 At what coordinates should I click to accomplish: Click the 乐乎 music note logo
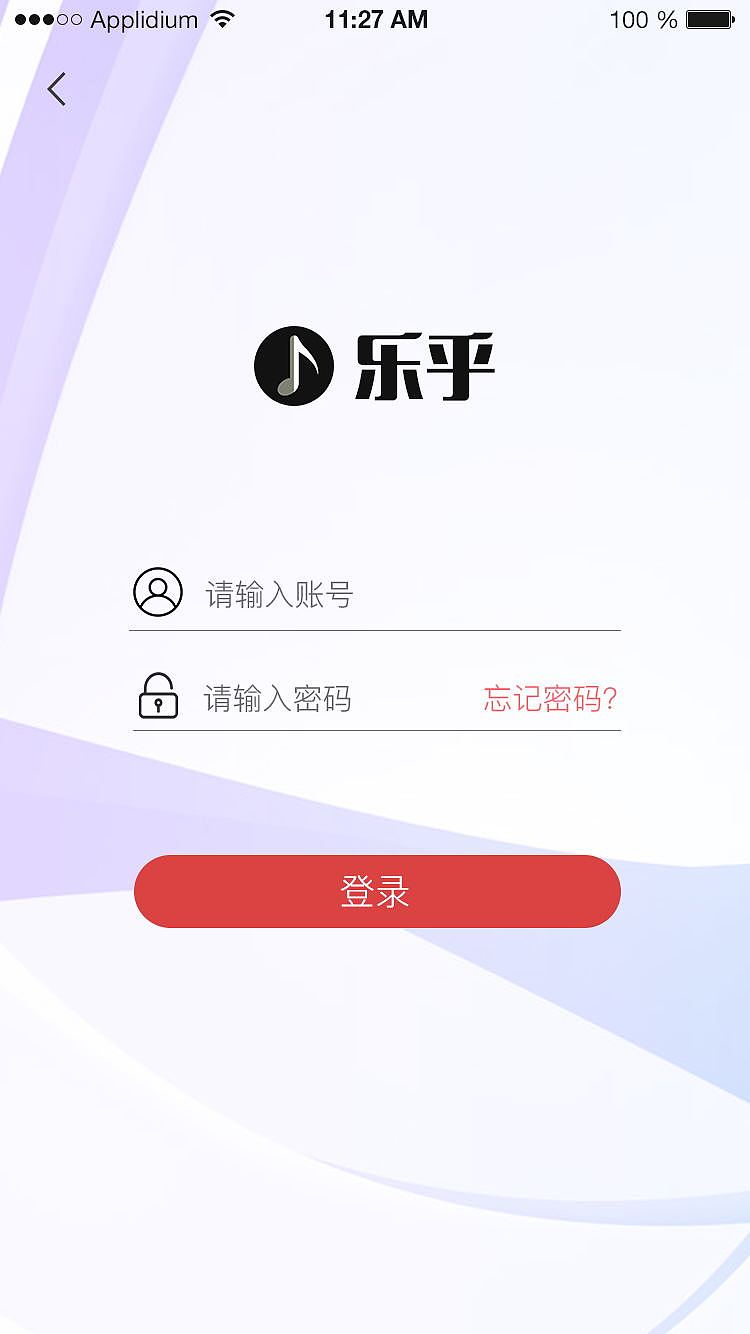point(295,365)
